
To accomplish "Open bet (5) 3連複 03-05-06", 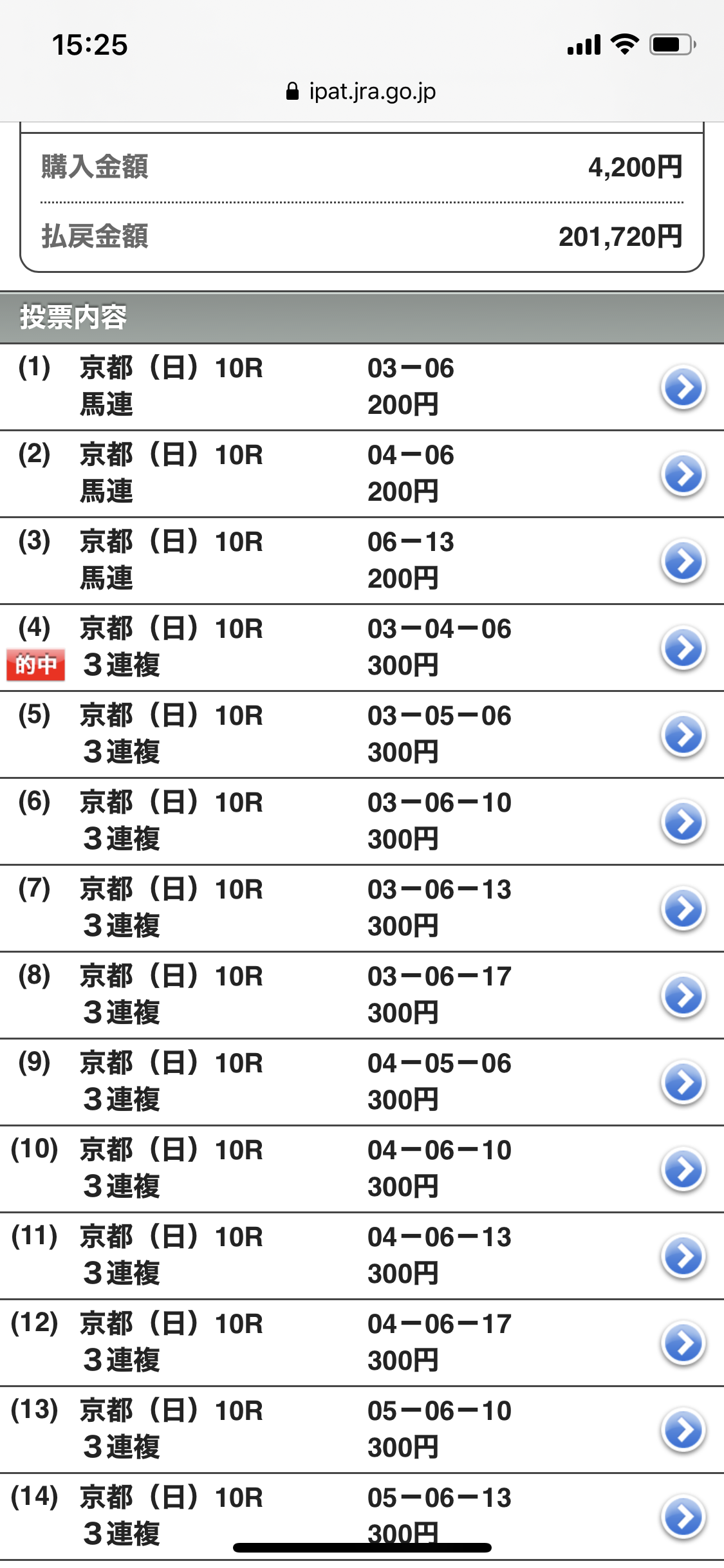I will click(x=683, y=735).
